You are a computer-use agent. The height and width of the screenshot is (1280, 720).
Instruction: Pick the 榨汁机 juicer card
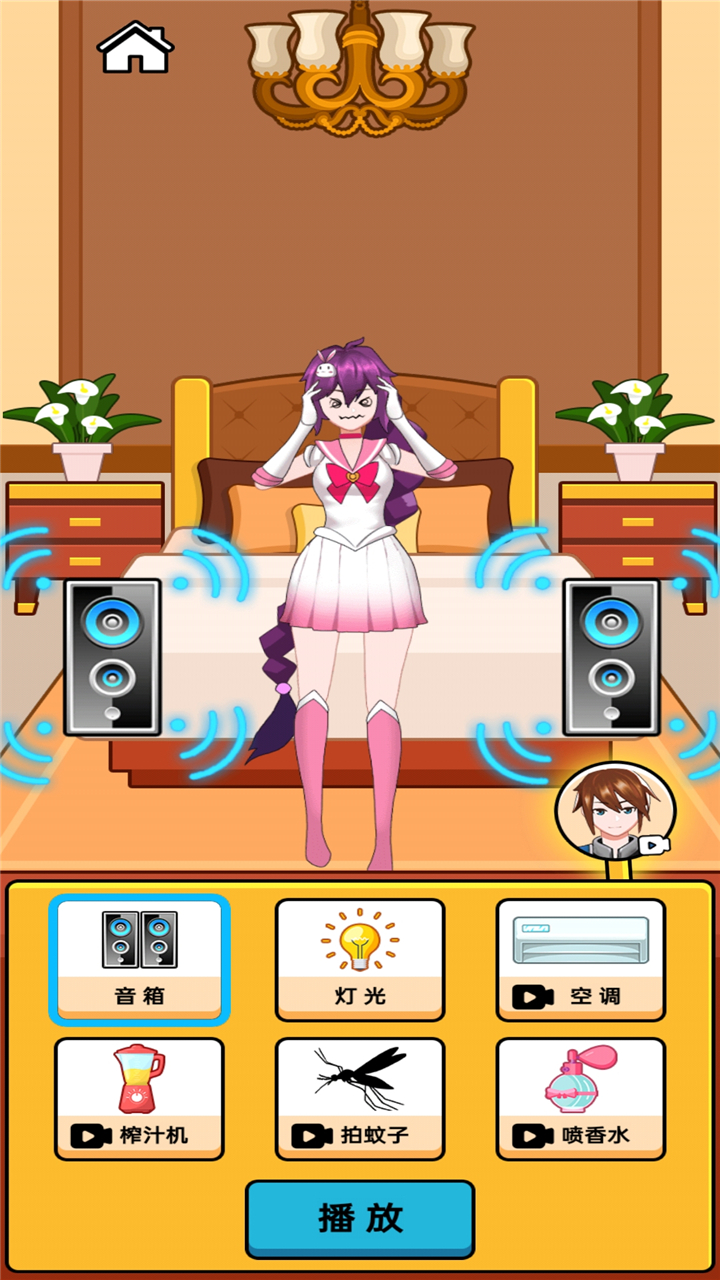point(139,1098)
